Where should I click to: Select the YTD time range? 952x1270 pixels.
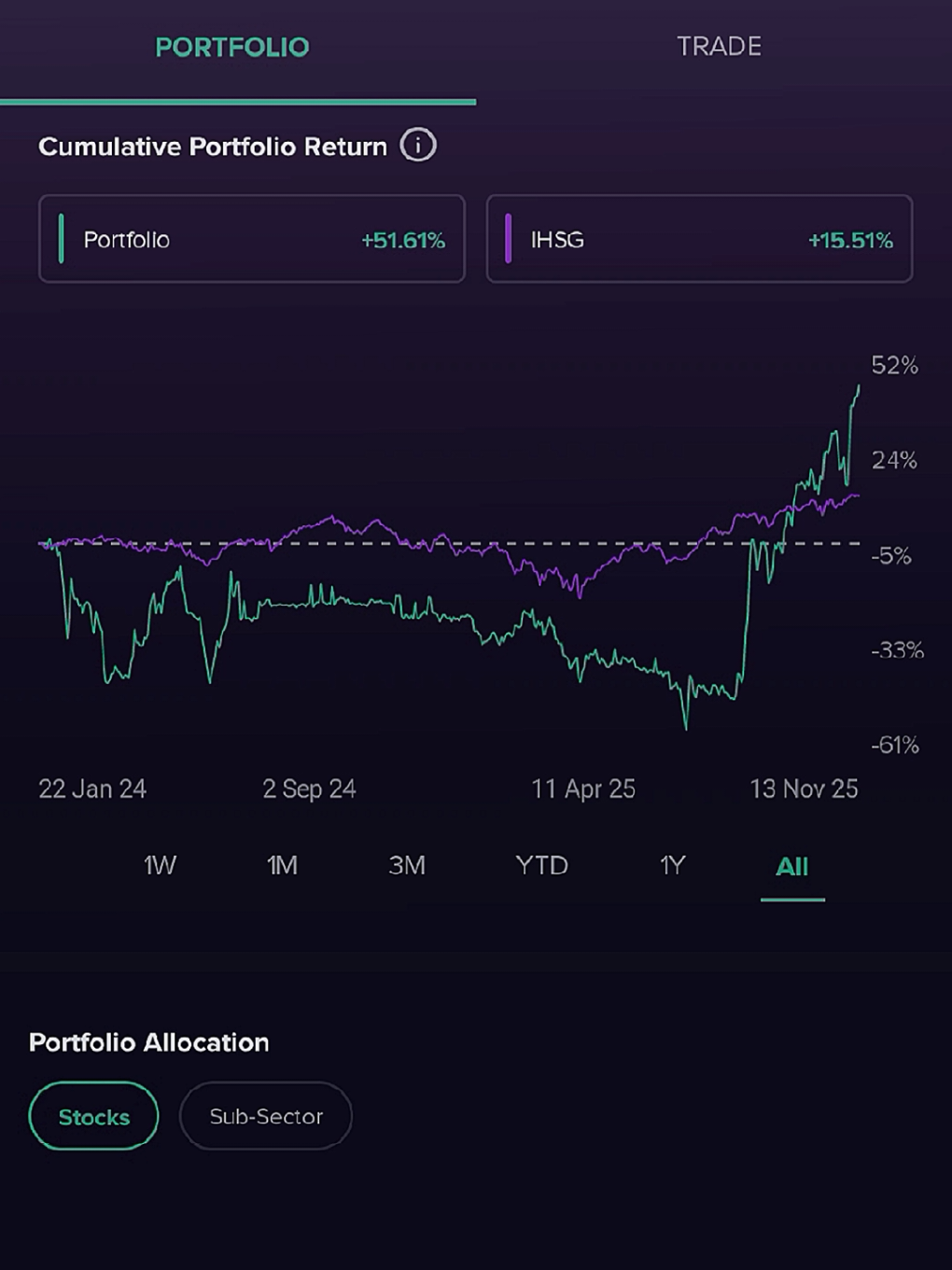(x=544, y=866)
